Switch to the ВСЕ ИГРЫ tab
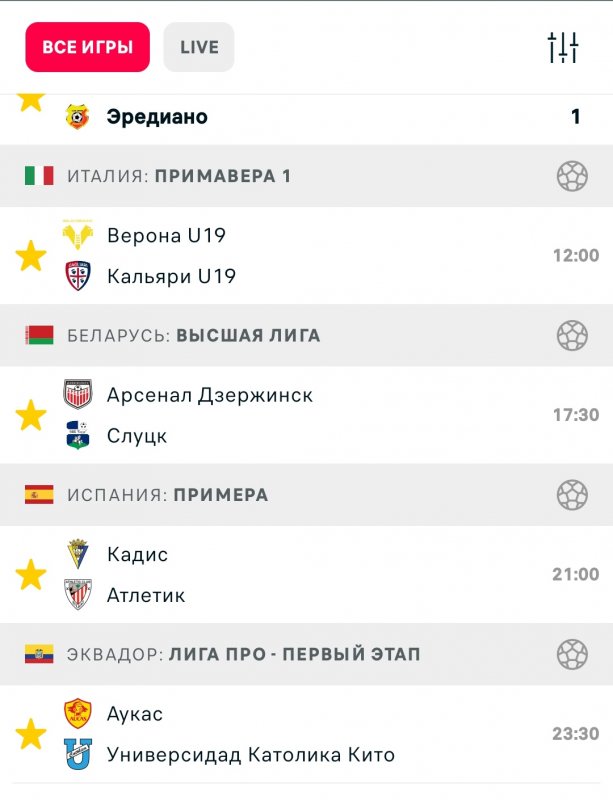Screen dimensions: 613x800 pos(87,47)
